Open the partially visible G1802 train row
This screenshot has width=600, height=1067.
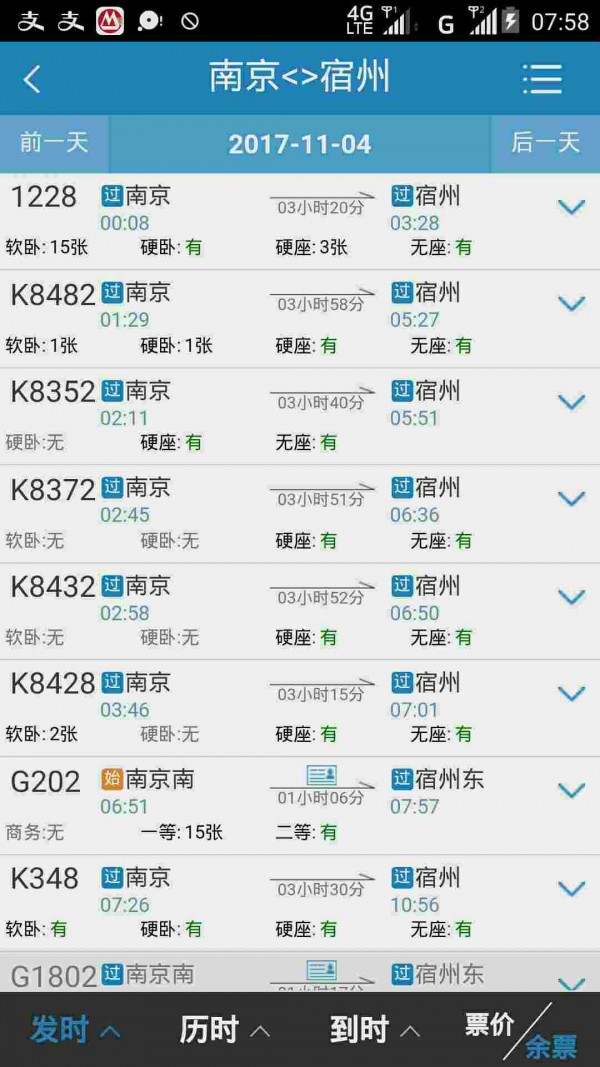tap(300, 972)
